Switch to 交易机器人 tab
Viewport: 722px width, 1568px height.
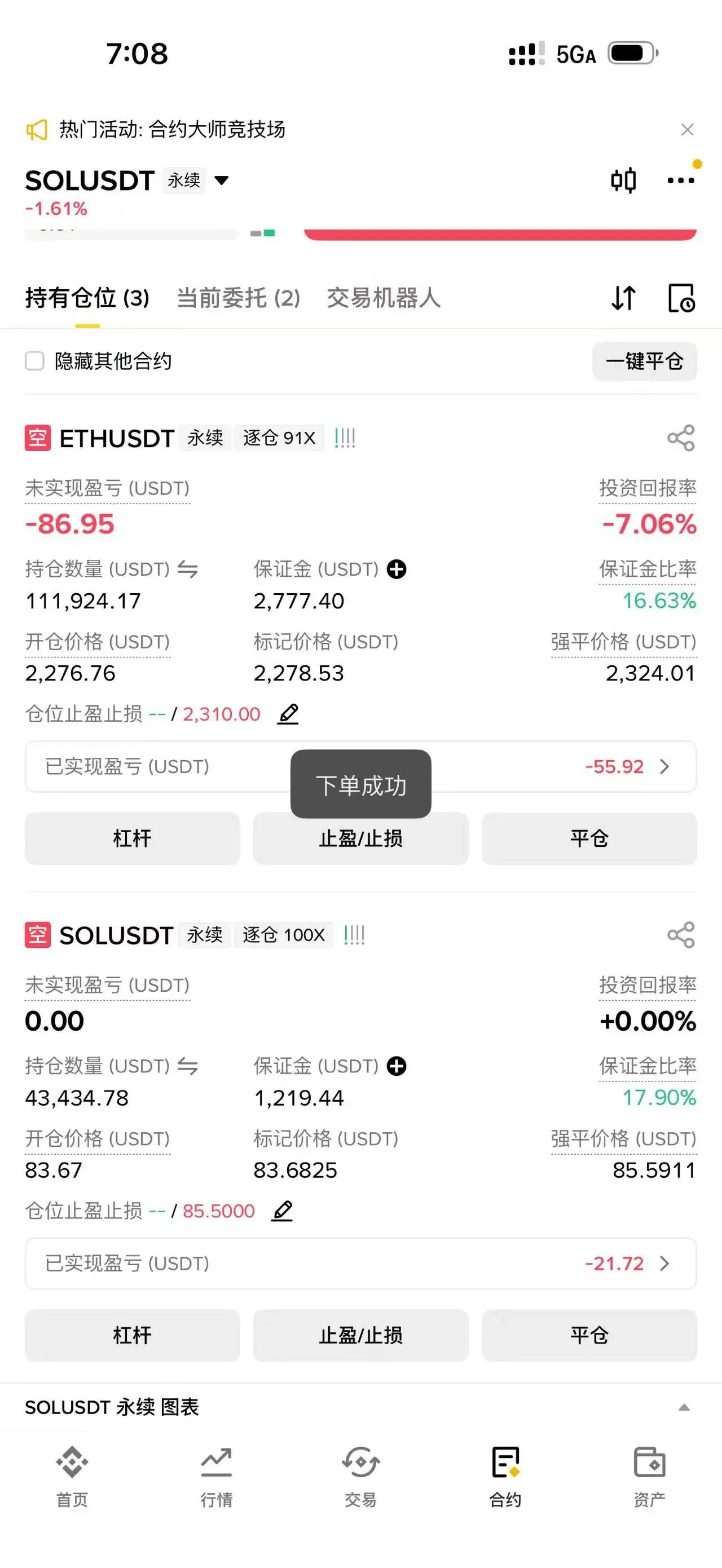click(x=384, y=298)
